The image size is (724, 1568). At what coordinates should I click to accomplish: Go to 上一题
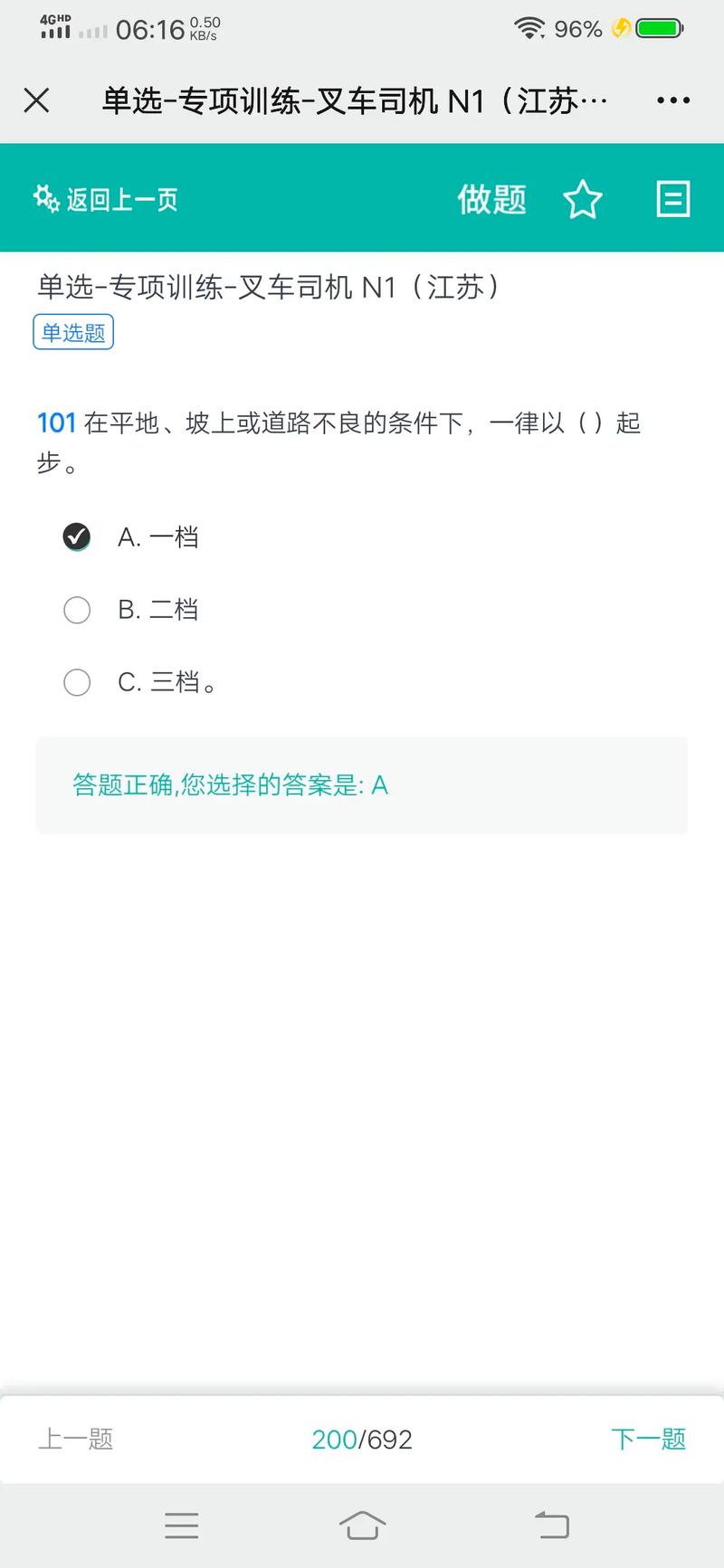tap(76, 1439)
